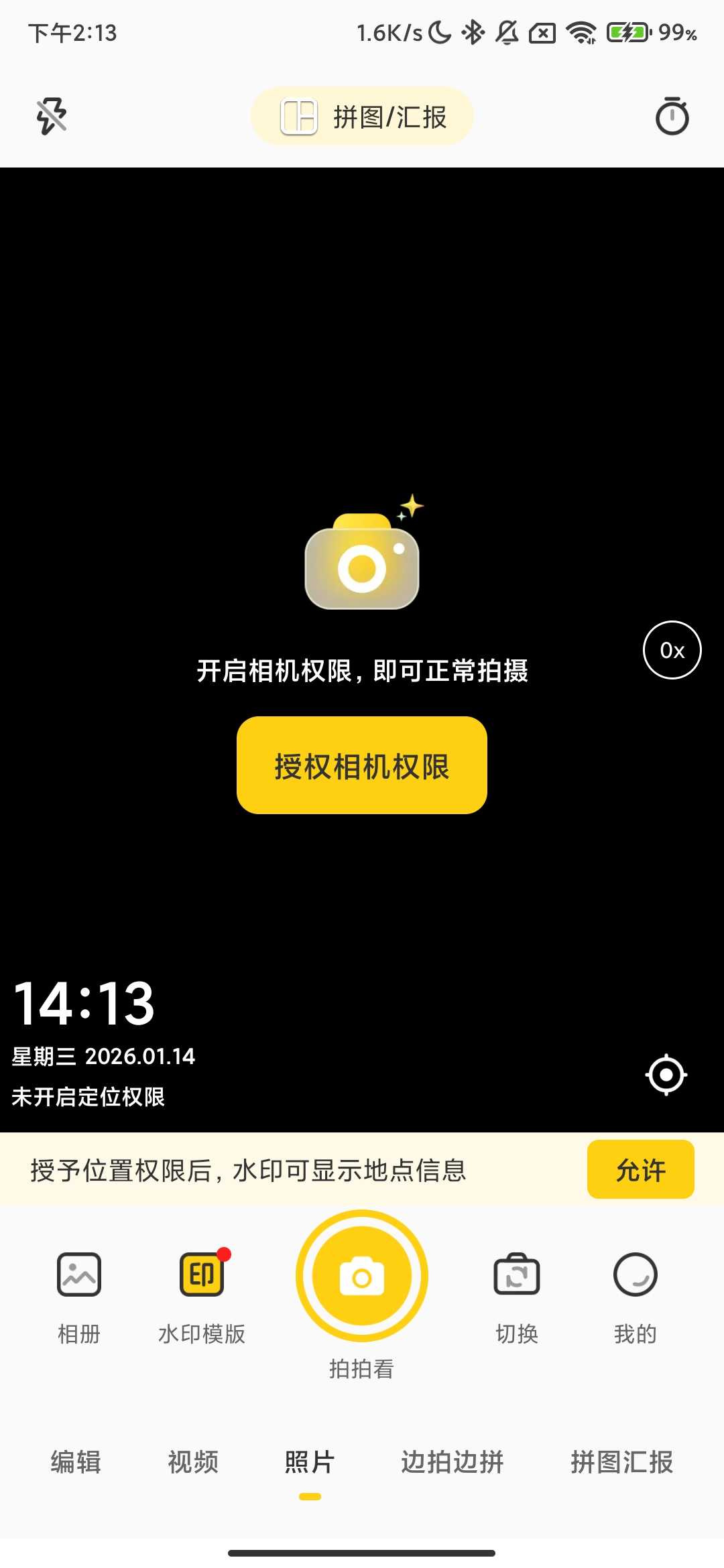
Task: Tap the 0x zoom control
Action: [672, 649]
